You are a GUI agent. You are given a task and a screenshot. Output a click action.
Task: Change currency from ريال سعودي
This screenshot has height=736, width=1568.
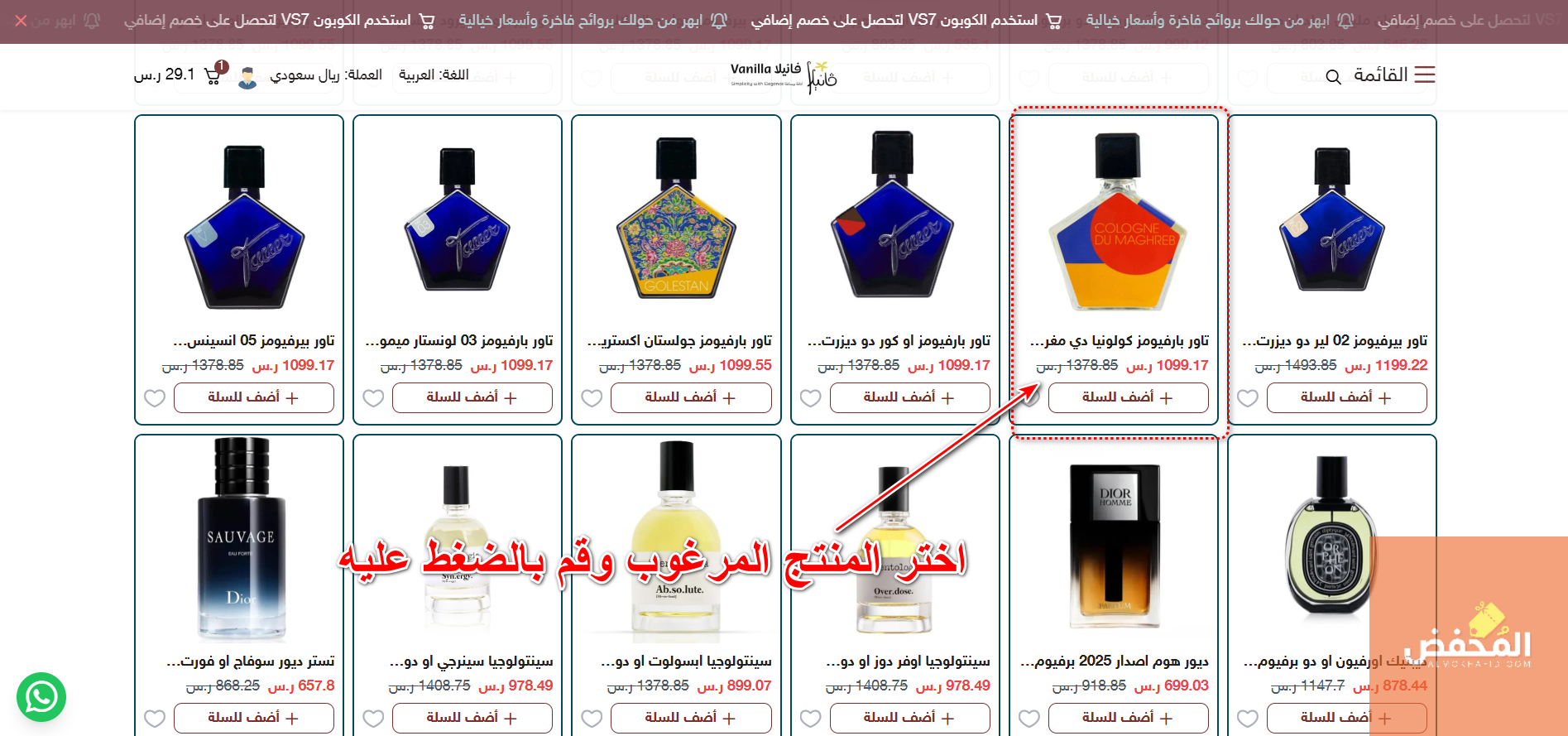(326, 75)
